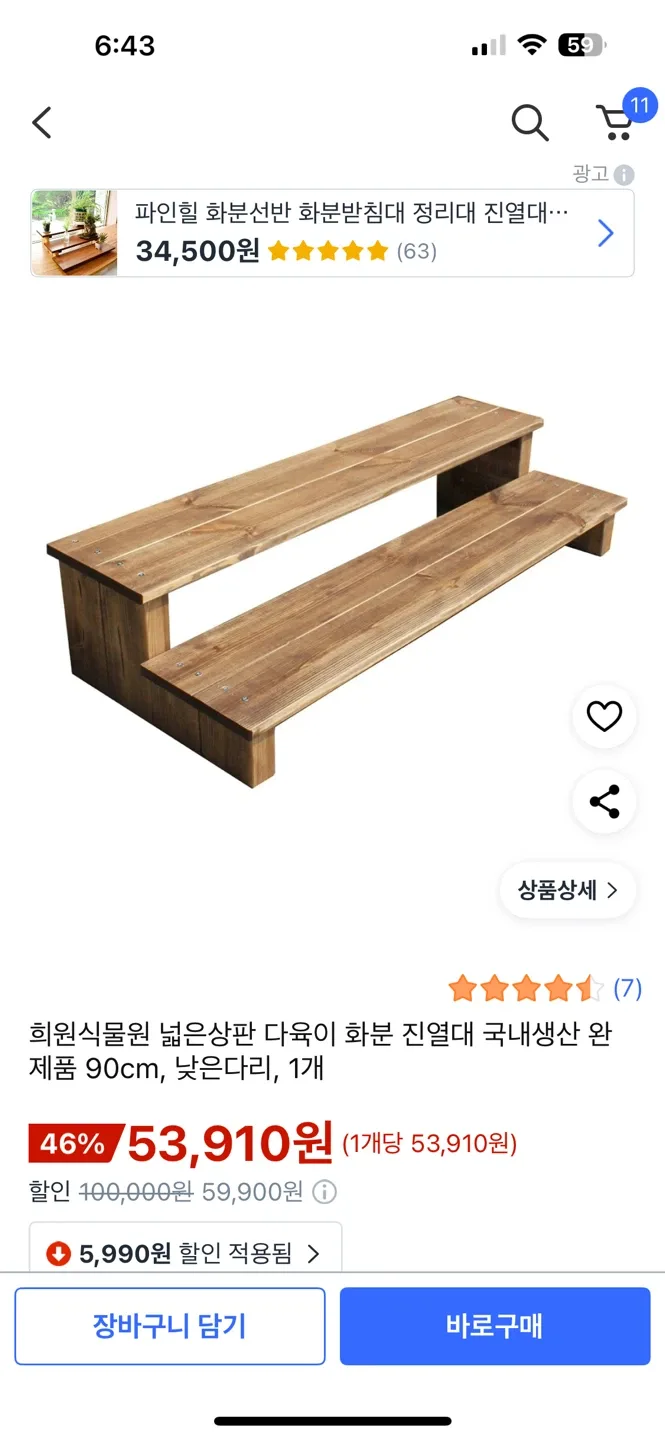Image resolution: width=665 pixels, height=1440 pixels.
Task: Open the shopping cart with 11 items
Action: coord(617,121)
